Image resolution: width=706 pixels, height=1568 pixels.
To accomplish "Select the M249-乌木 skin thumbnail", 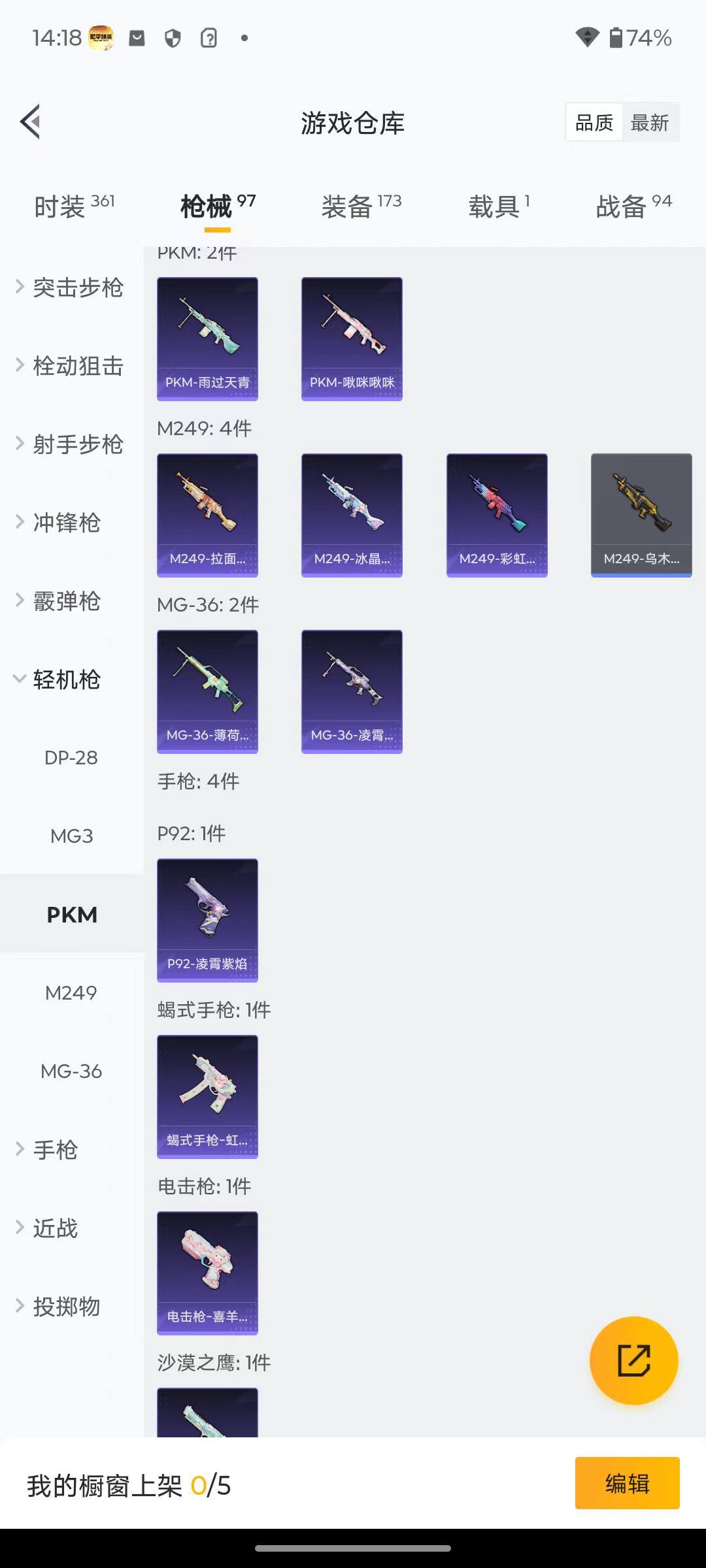I will pyautogui.click(x=641, y=514).
